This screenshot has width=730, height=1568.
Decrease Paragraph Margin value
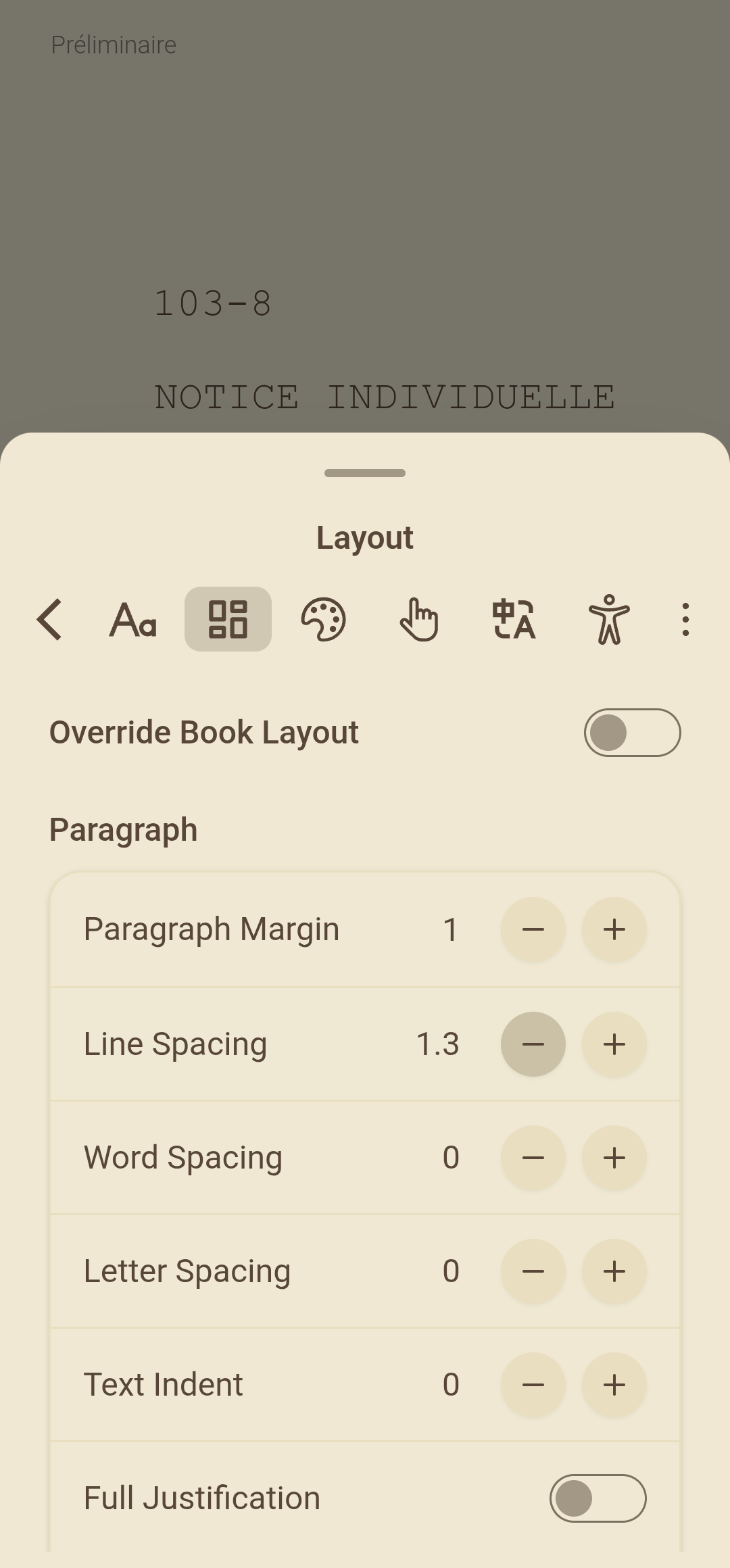point(533,929)
